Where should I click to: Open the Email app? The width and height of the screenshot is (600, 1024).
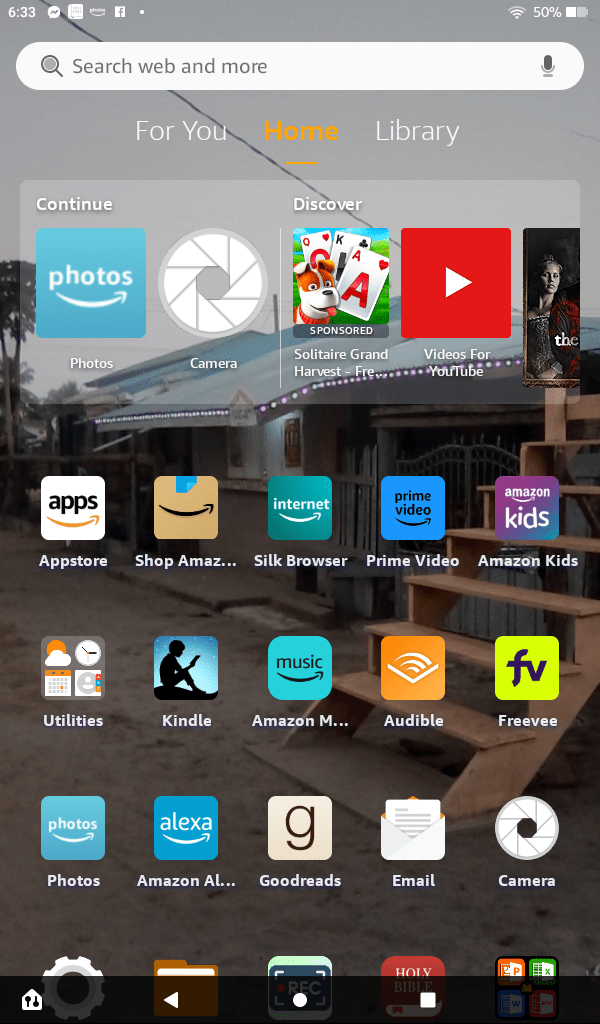pyautogui.click(x=413, y=828)
